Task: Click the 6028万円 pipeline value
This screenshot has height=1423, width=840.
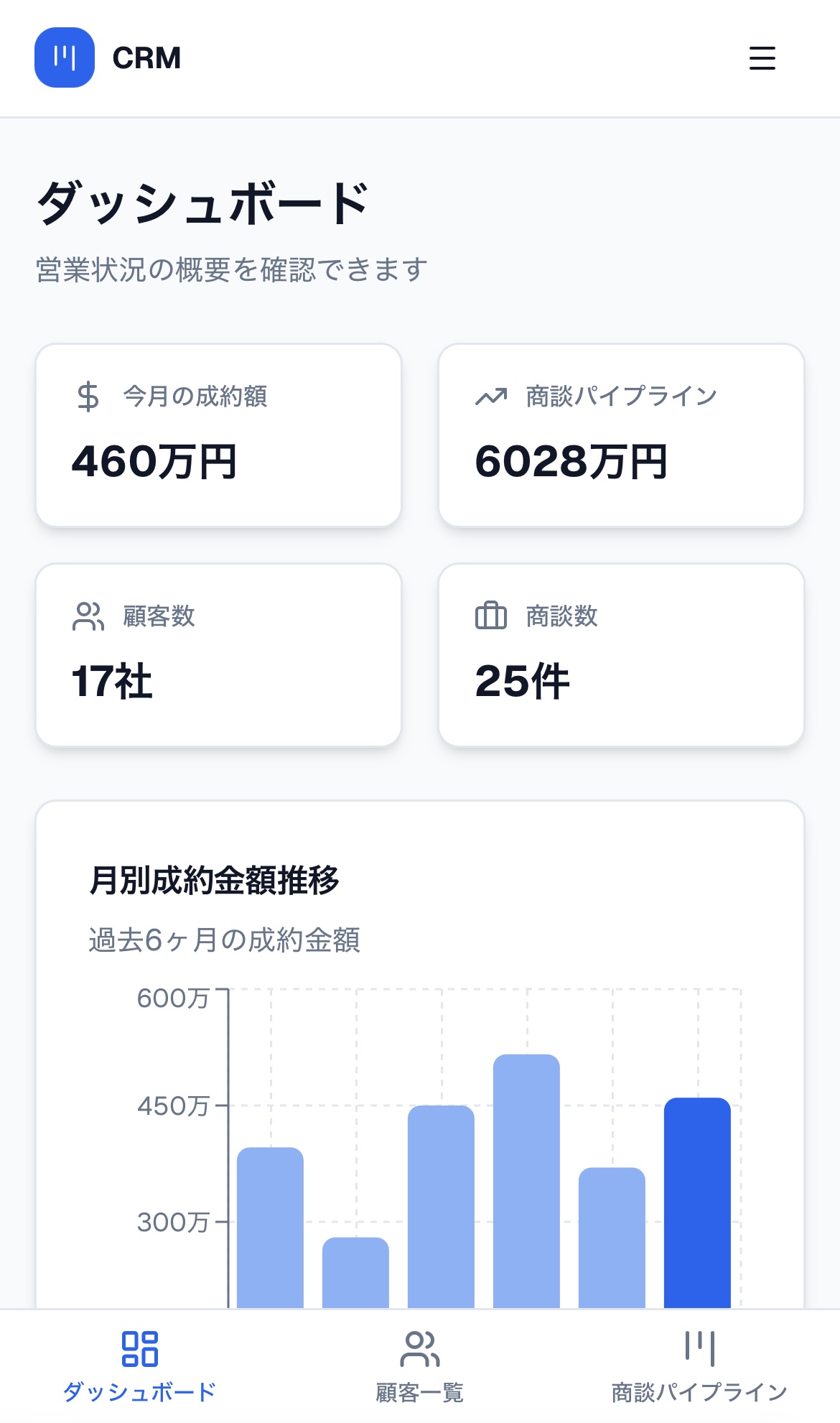Action: click(x=572, y=462)
